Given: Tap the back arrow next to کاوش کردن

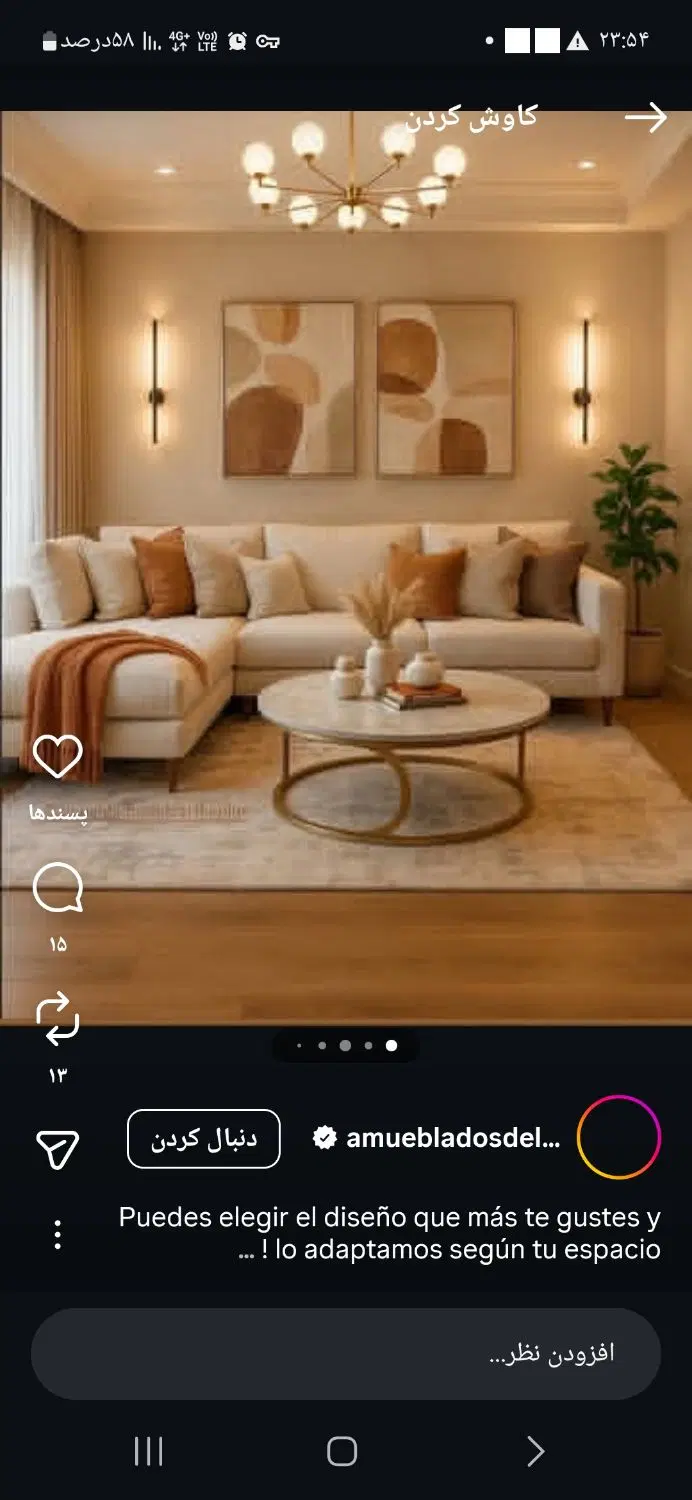Looking at the screenshot, I should pos(646,118).
